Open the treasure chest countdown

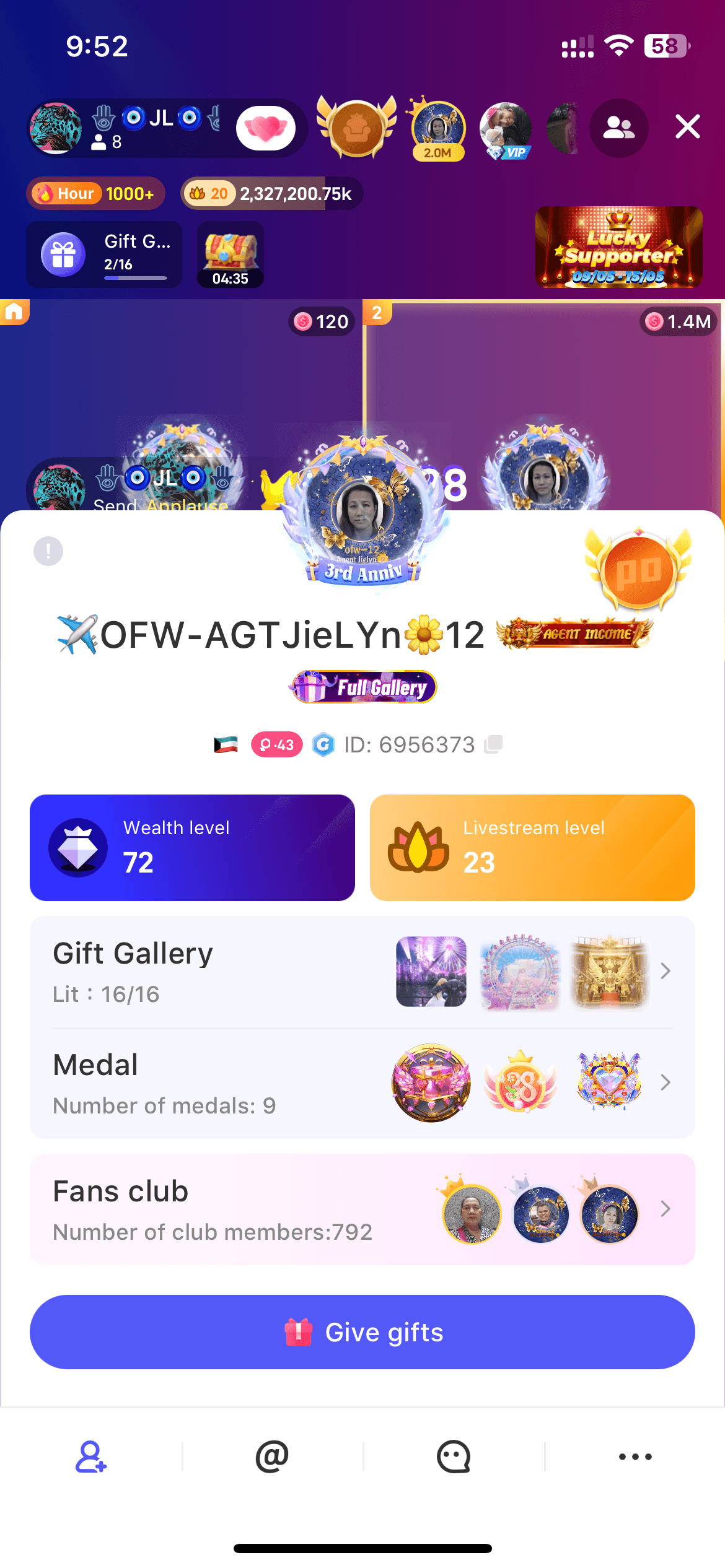point(231,255)
